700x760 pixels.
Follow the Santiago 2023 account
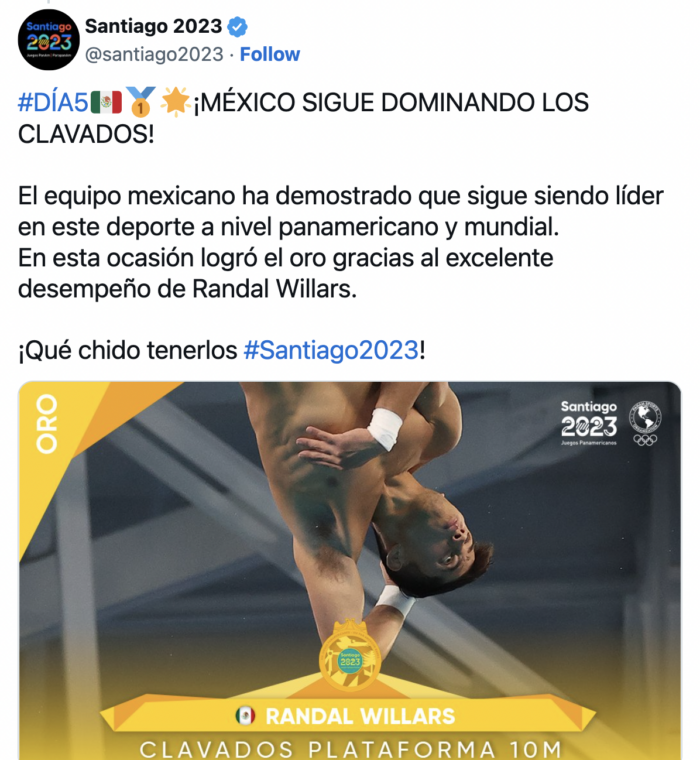269,54
